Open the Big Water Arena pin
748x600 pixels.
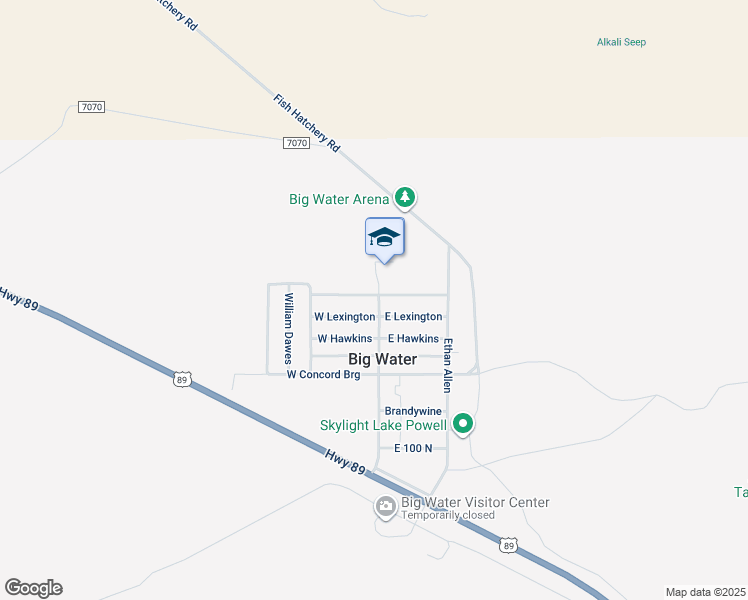405,197
